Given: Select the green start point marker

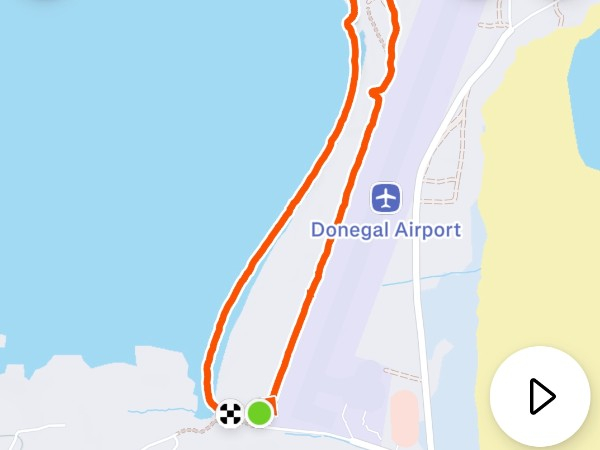Looking at the screenshot, I should 260,412.
